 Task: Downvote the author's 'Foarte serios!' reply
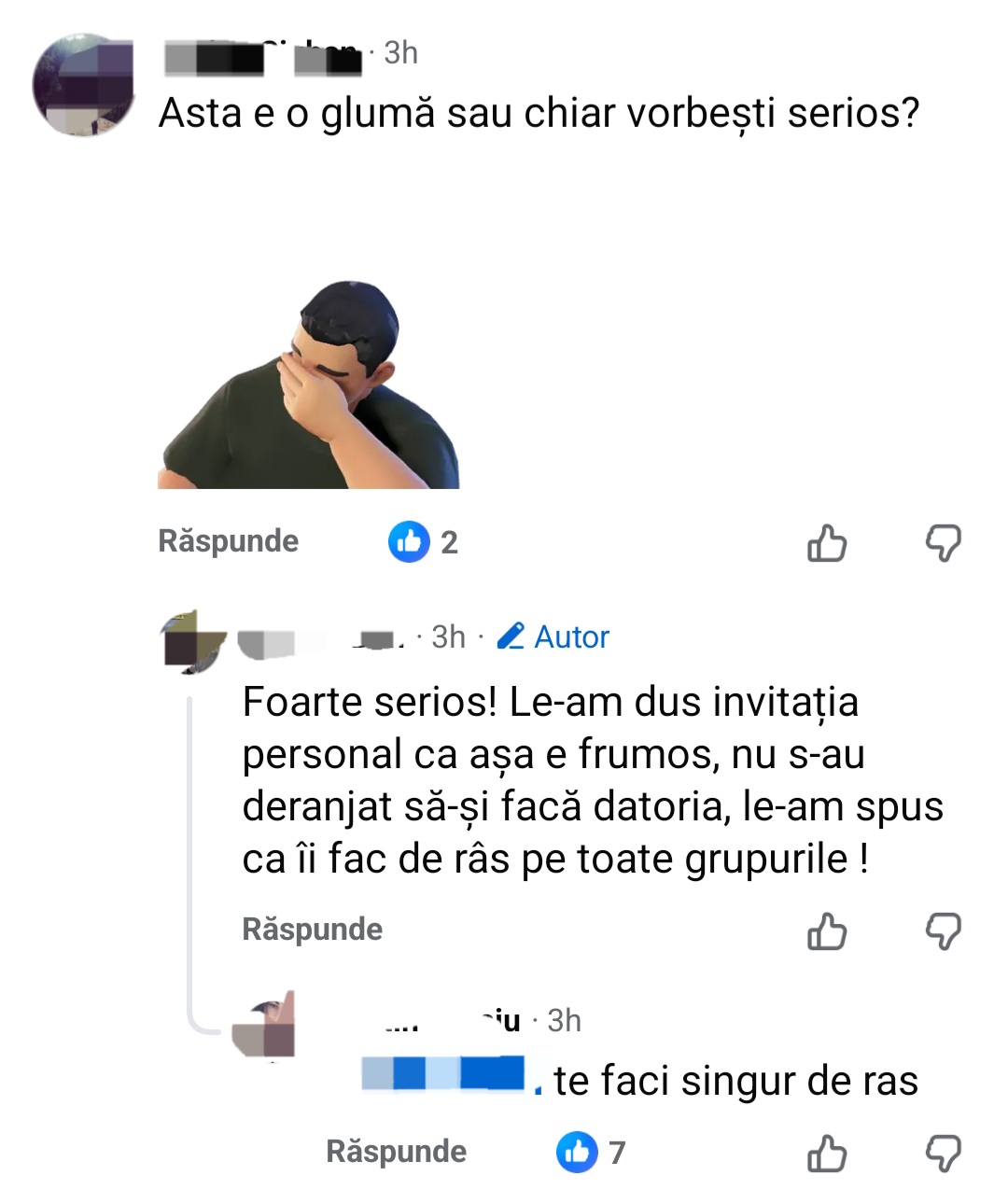[943, 930]
